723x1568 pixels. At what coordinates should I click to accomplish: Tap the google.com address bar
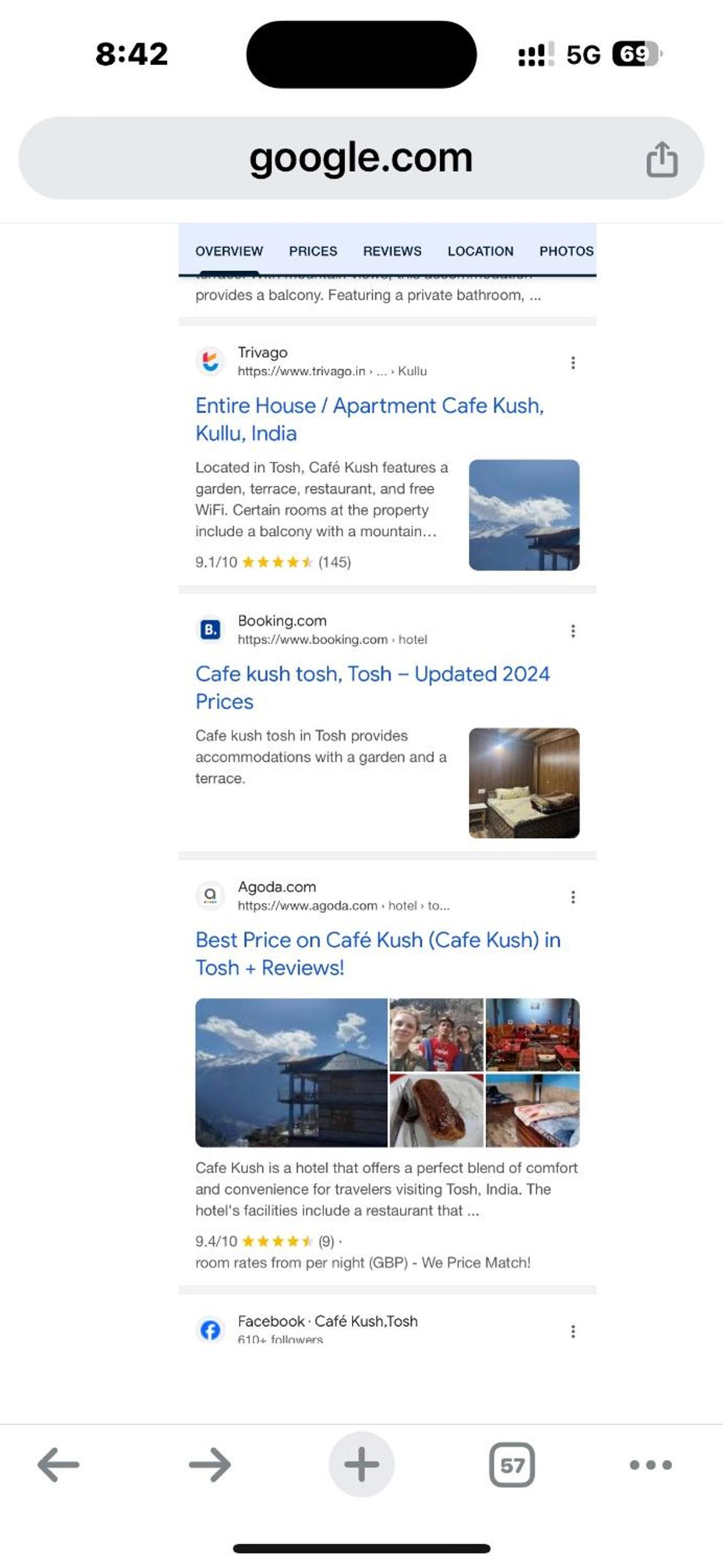coord(361,158)
